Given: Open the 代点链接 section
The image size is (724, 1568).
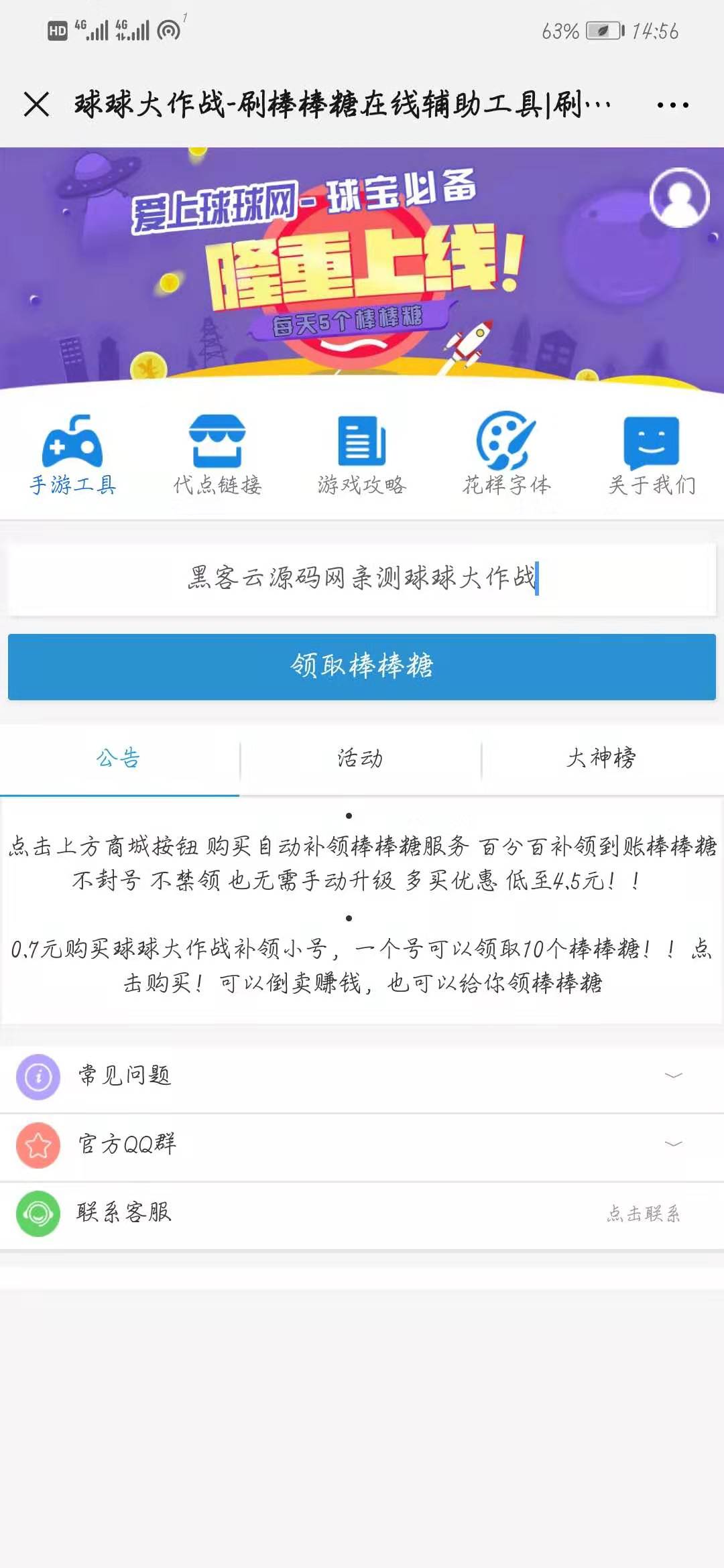Looking at the screenshot, I should click(217, 454).
